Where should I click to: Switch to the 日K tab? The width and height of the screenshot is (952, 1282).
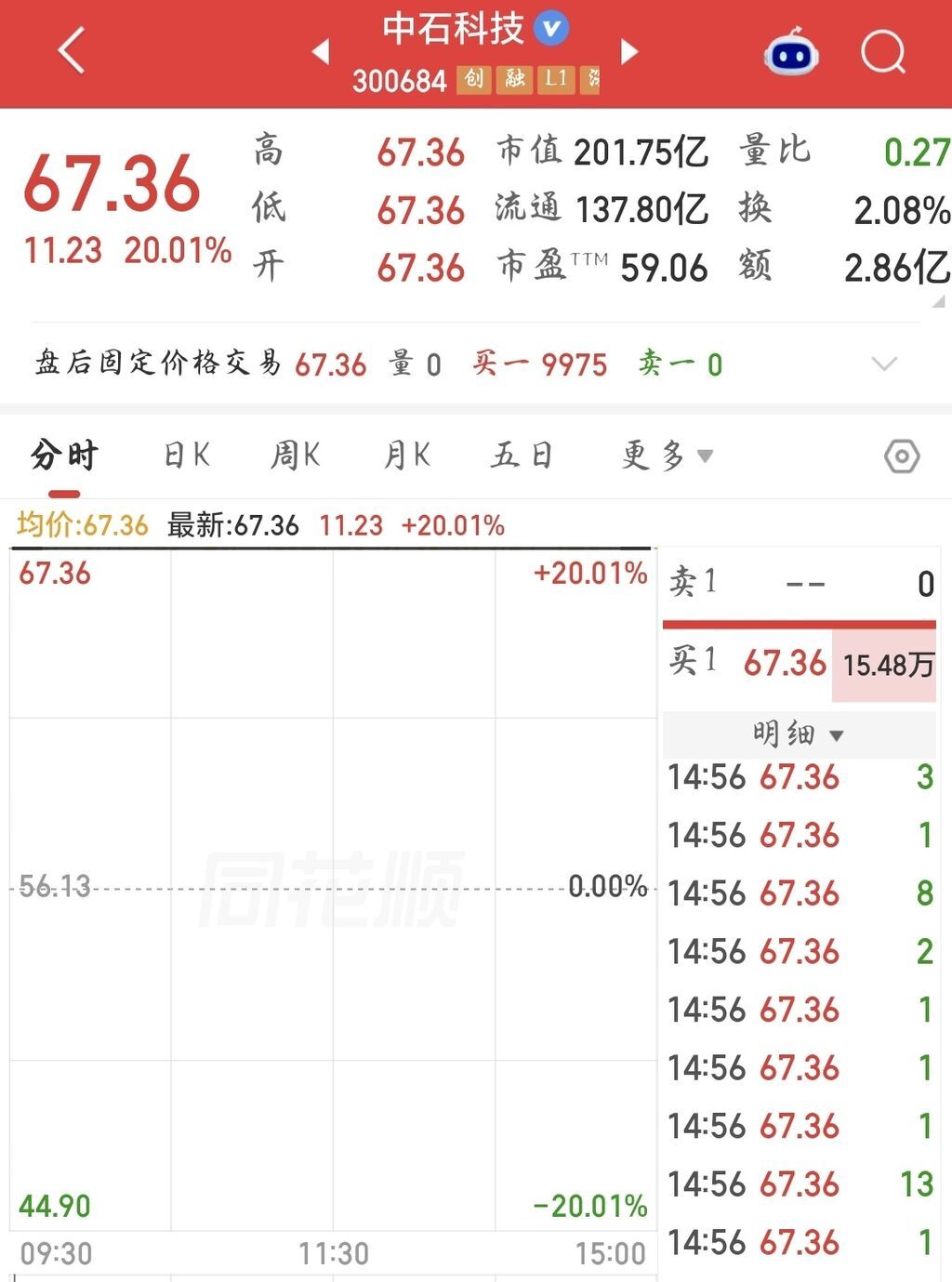[187, 456]
